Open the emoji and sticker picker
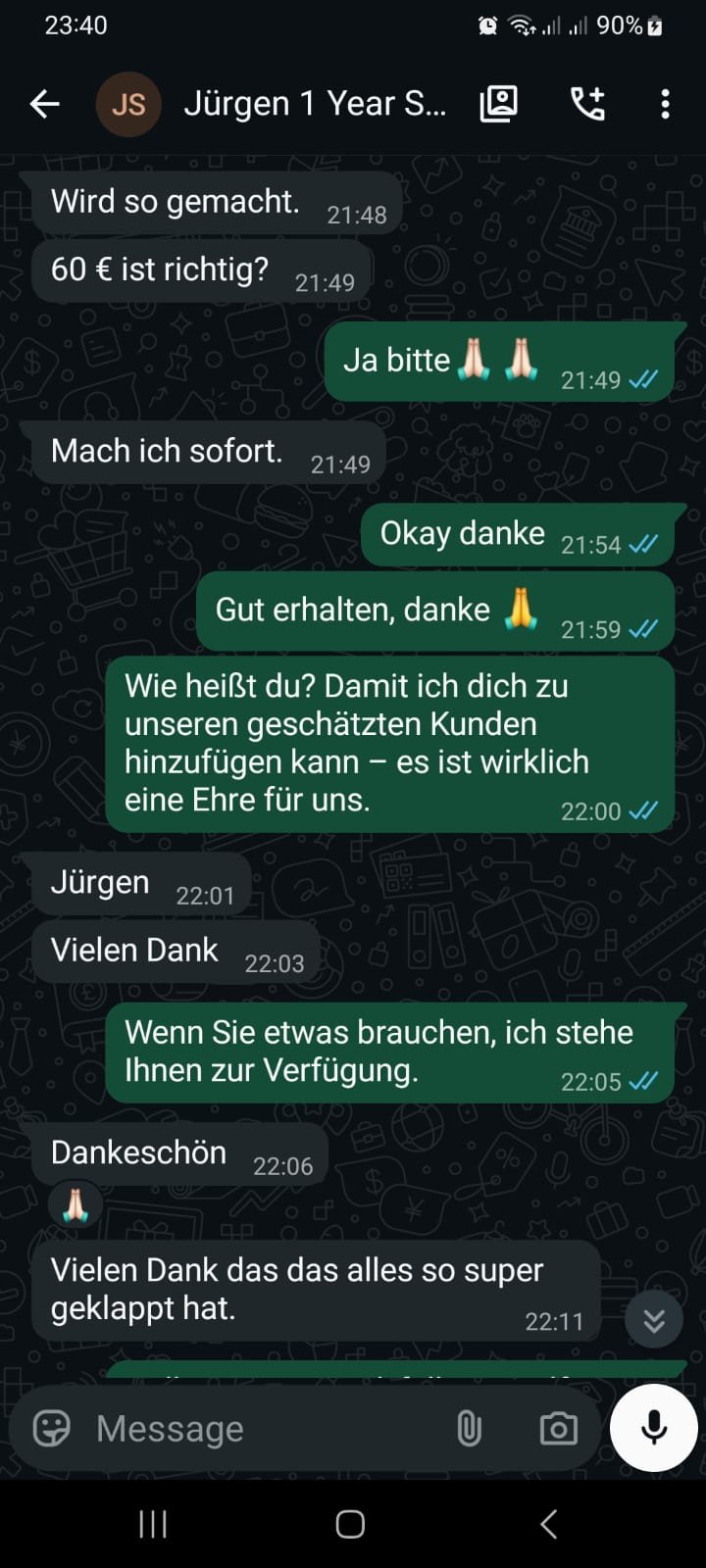Viewport: 706px width, 1568px height. [52, 1429]
